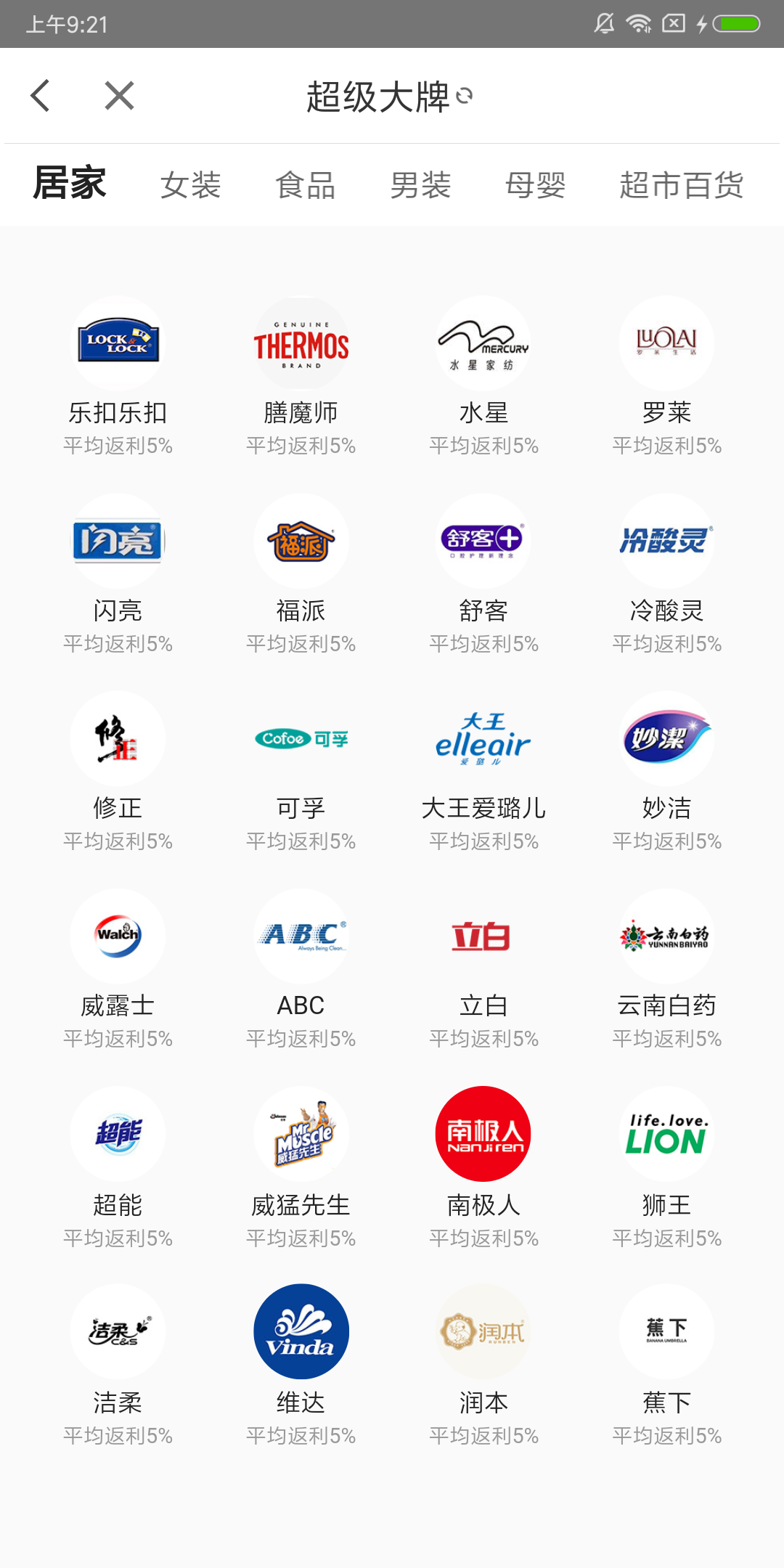784x1568 pixels.
Task: Close the page with the X icon
Action: pos(120,96)
